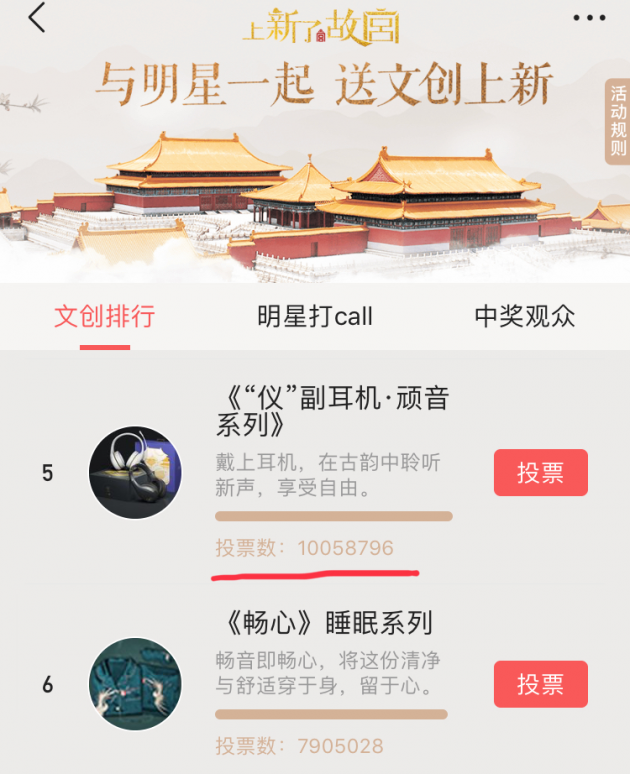Image resolution: width=630 pixels, height=774 pixels.
Task: Vote 投票 for 《畅心》睡眠系列
Action: tap(540, 684)
